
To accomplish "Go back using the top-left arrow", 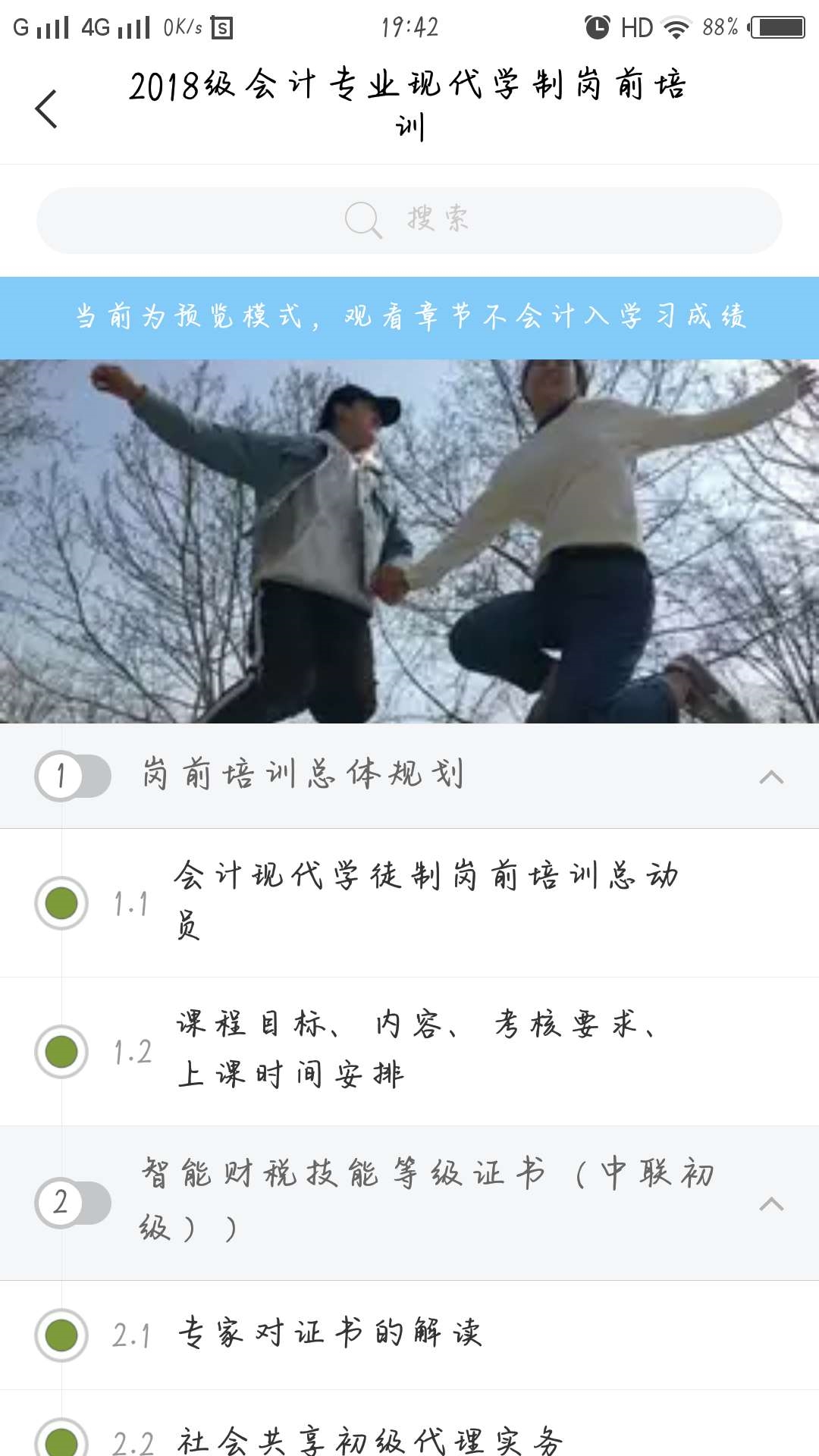I will tap(46, 108).
